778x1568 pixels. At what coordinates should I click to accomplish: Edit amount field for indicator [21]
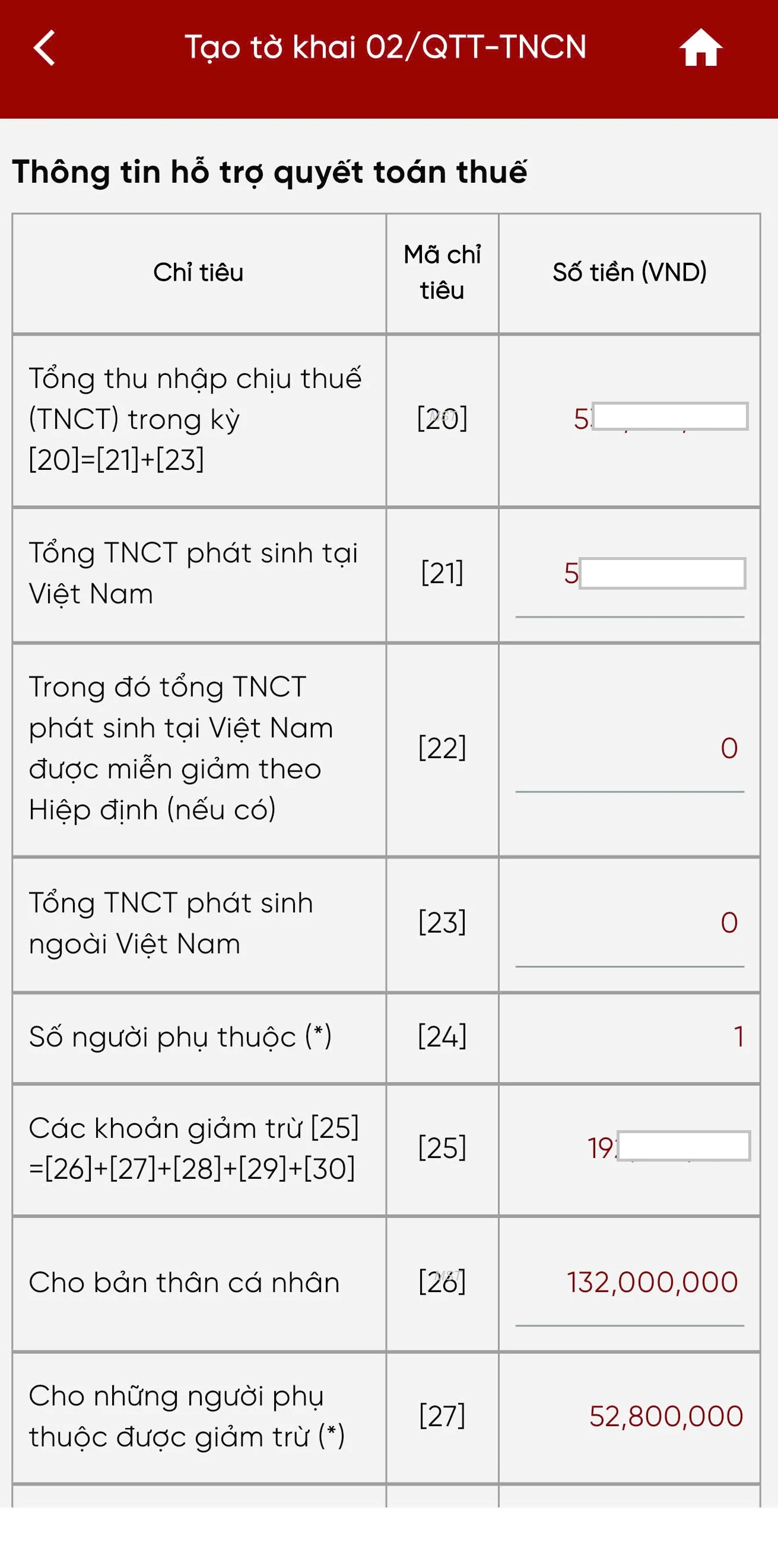tap(630, 574)
